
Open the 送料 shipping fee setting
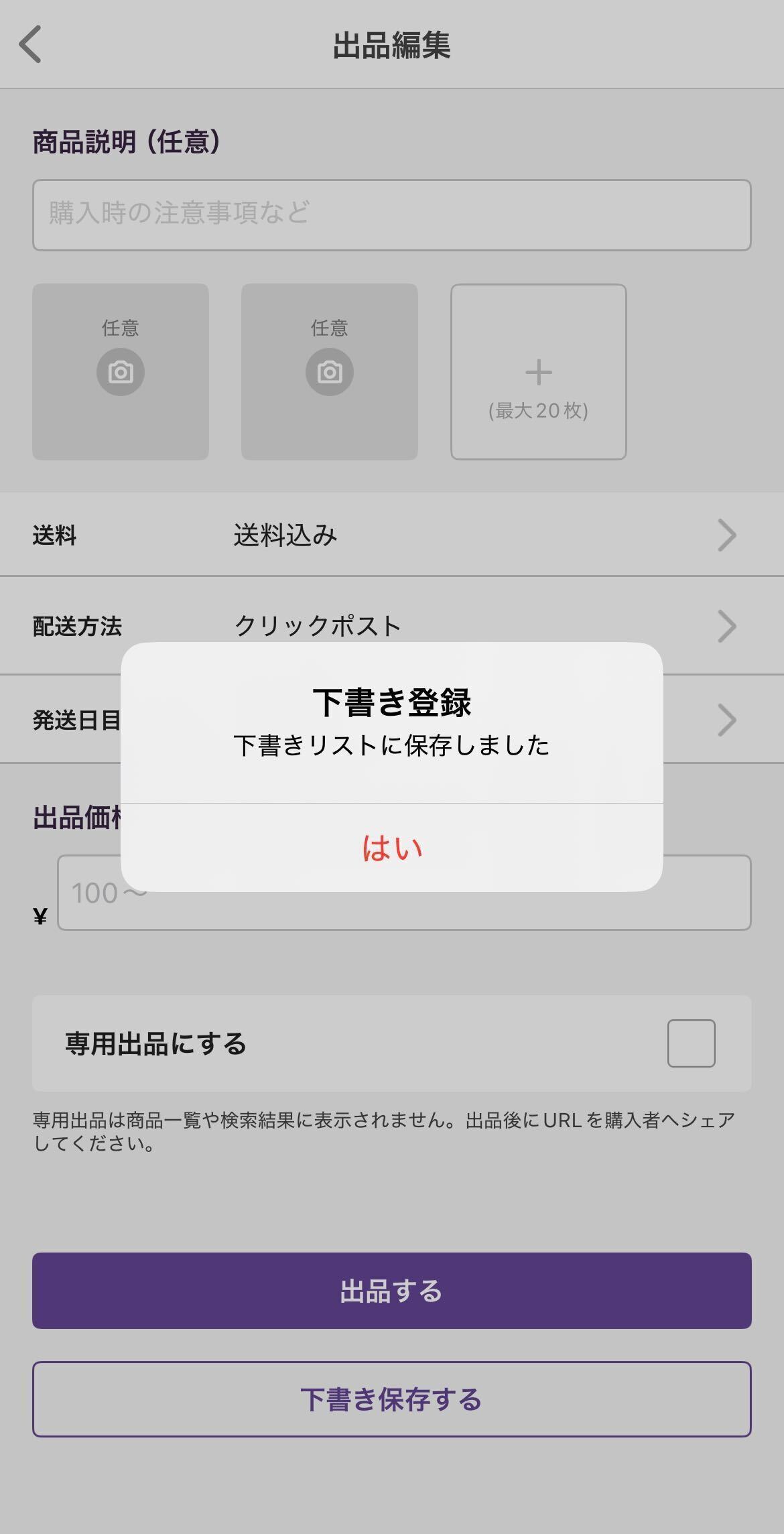coord(392,535)
